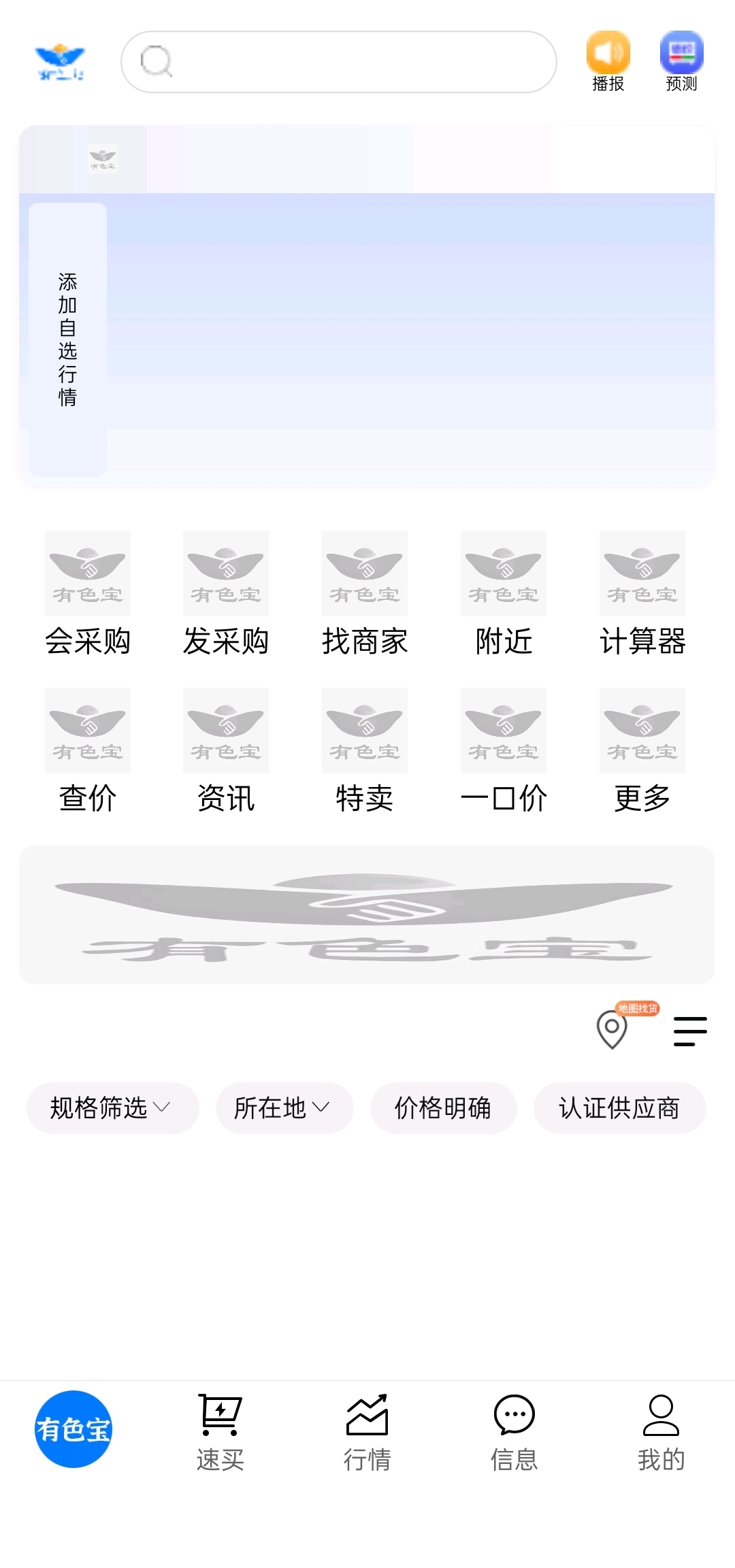Tap 添加自选行情 to add watchlist quotes

67,339
